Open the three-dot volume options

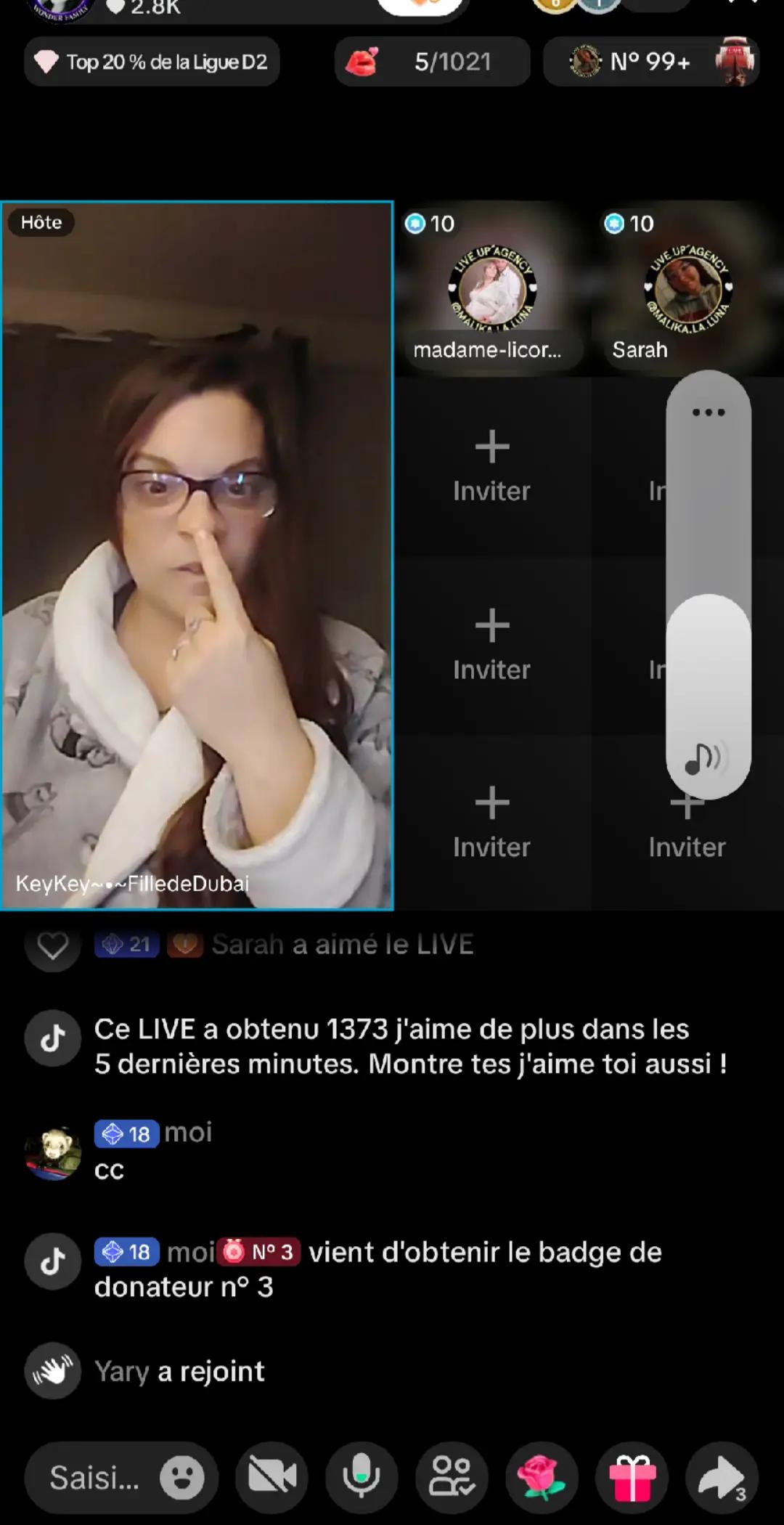(709, 412)
